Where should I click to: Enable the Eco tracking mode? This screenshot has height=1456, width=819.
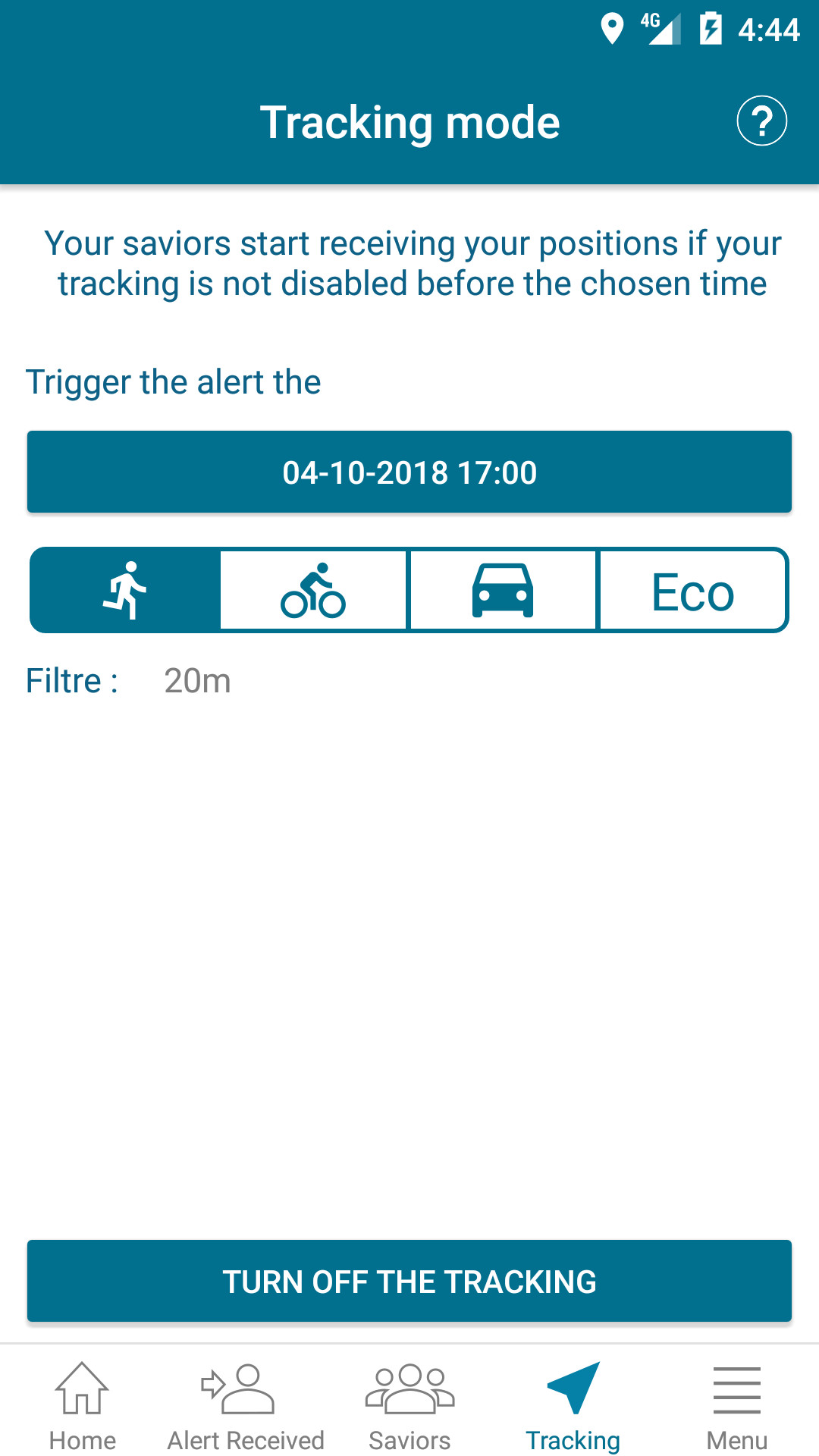pos(694,590)
